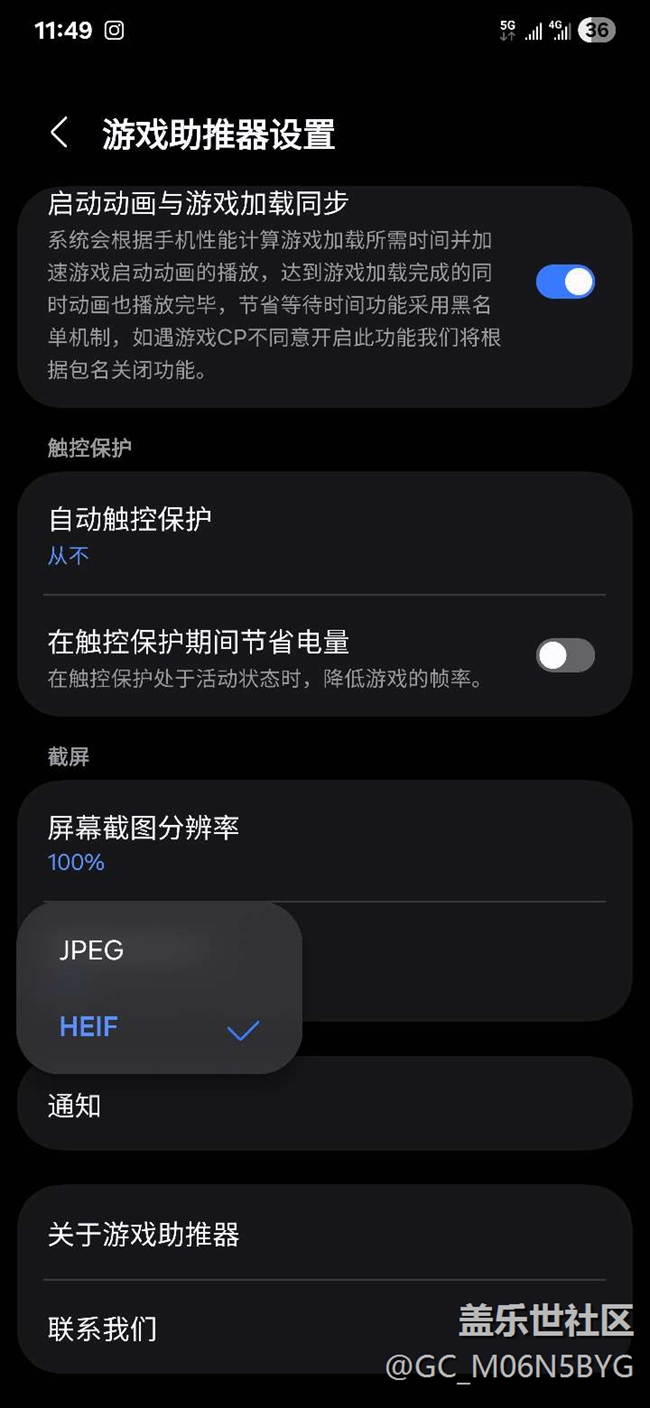Enable 在触控保护期间节省电量
This screenshot has height=1408, width=650.
(x=565, y=656)
